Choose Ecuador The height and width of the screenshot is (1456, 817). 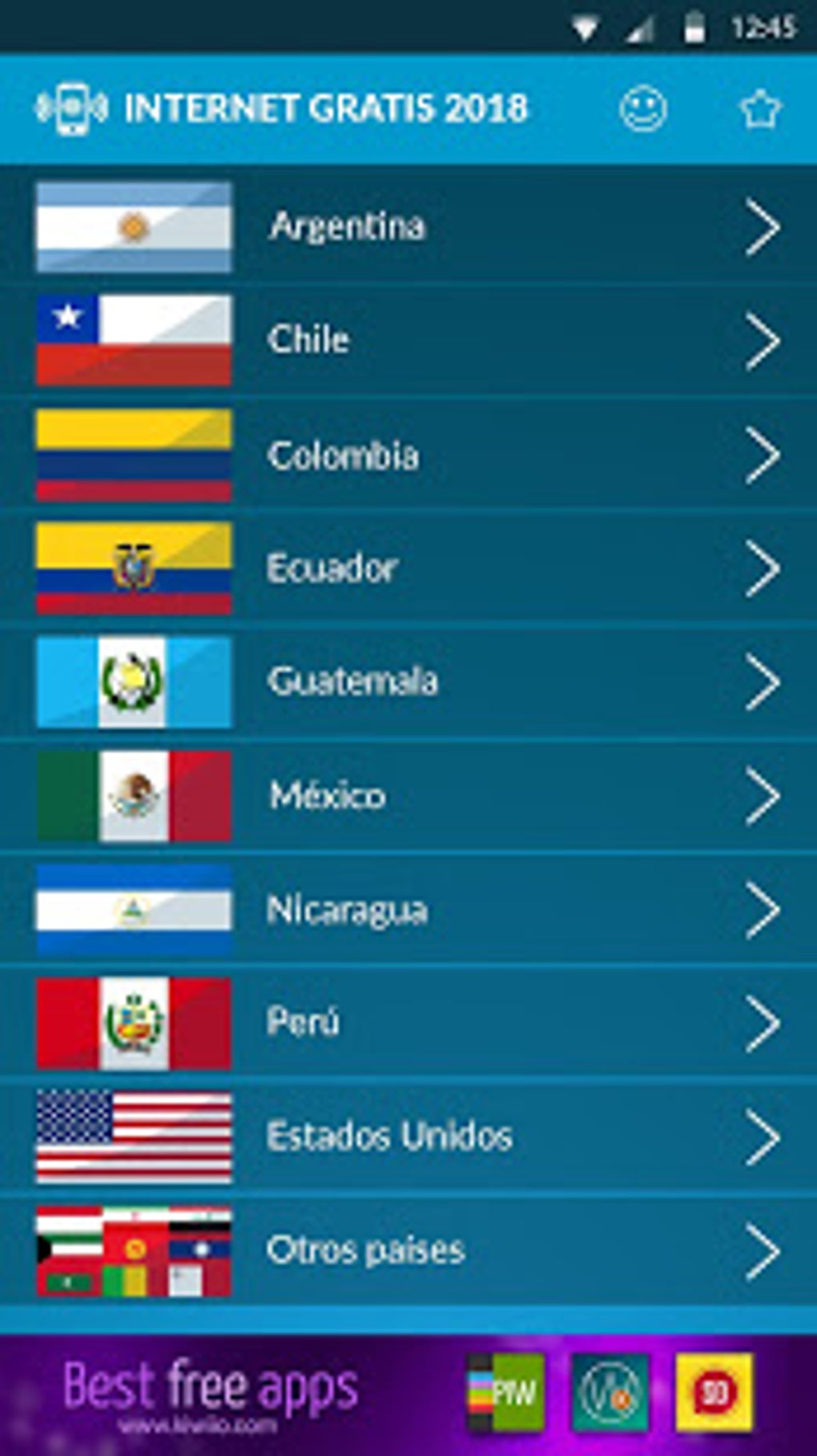(408, 568)
